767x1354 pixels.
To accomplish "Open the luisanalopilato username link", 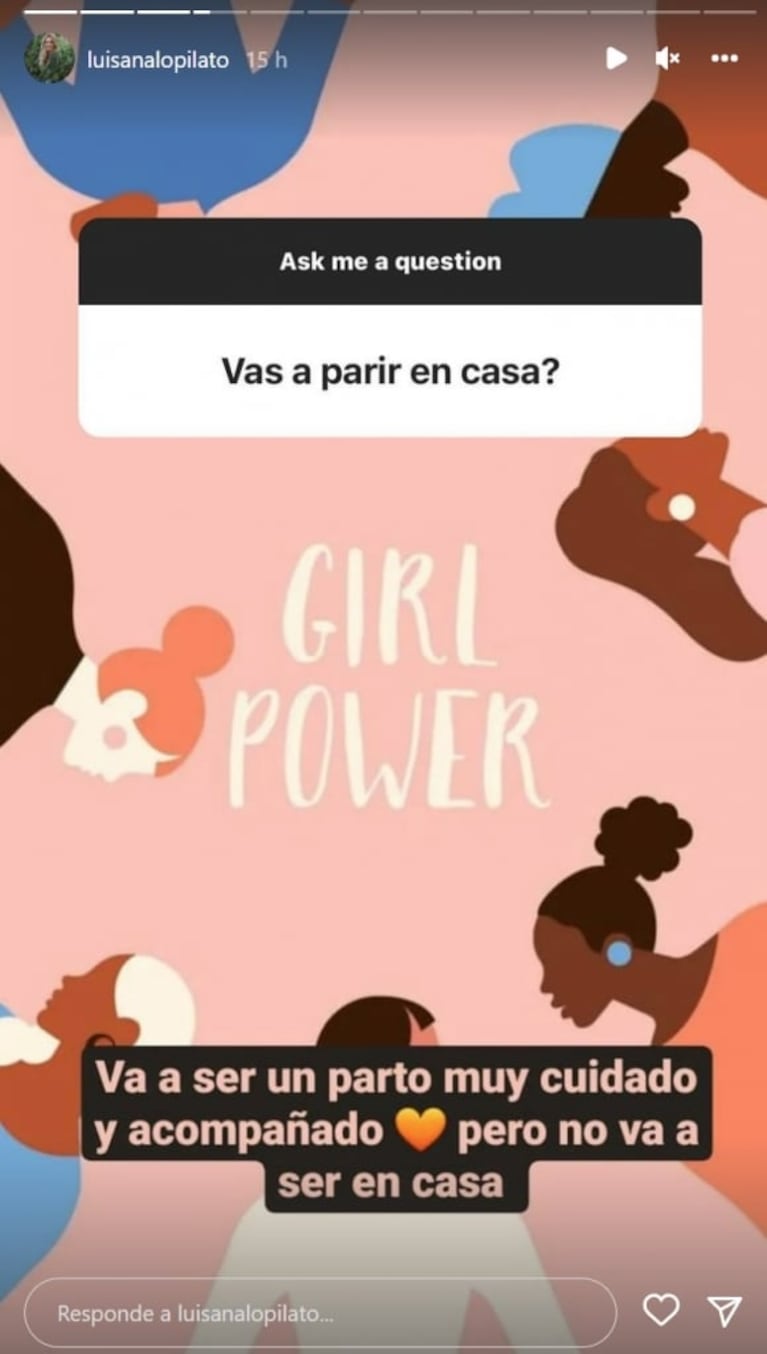I will [158, 61].
